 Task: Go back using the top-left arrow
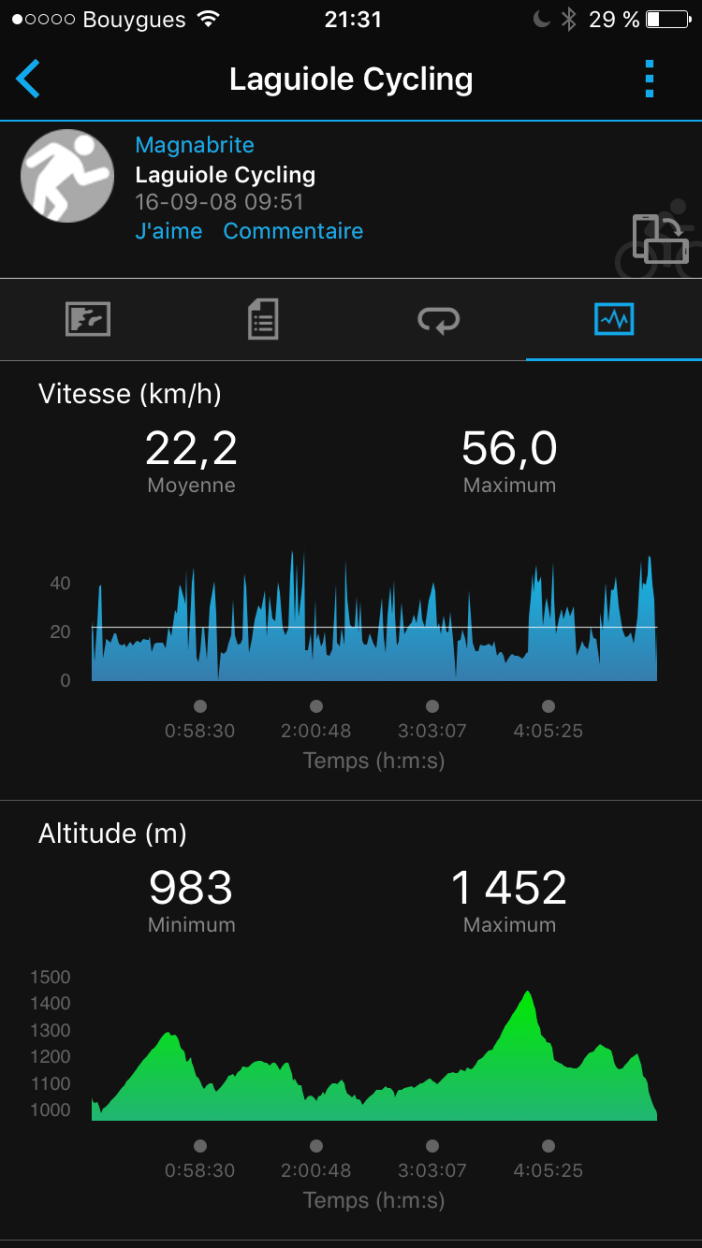29,79
